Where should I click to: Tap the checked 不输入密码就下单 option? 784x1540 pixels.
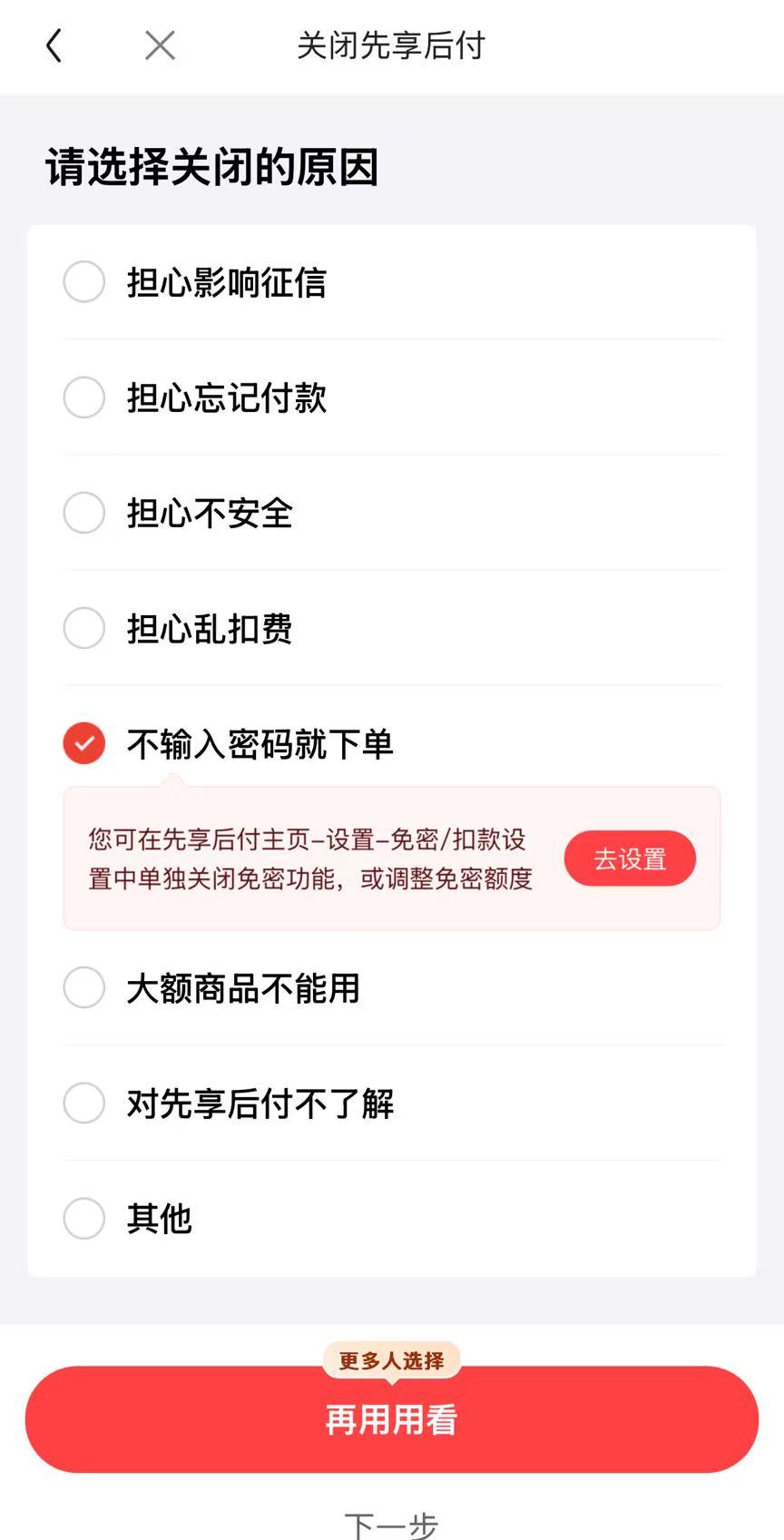[x=392, y=743]
